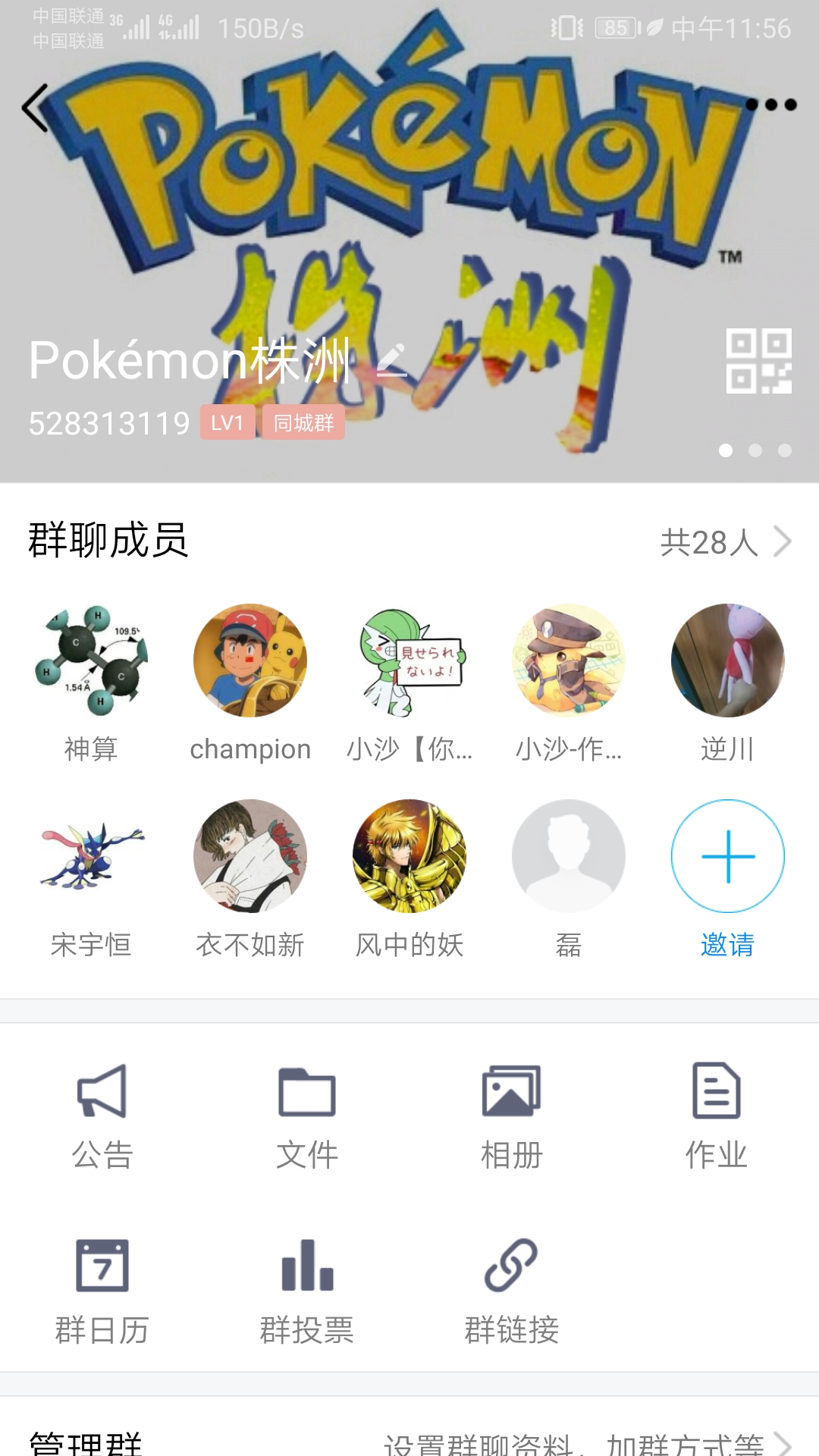This screenshot has height=1456, width=819.
Task: Select member 衣不如新
Action: (250, 856)
